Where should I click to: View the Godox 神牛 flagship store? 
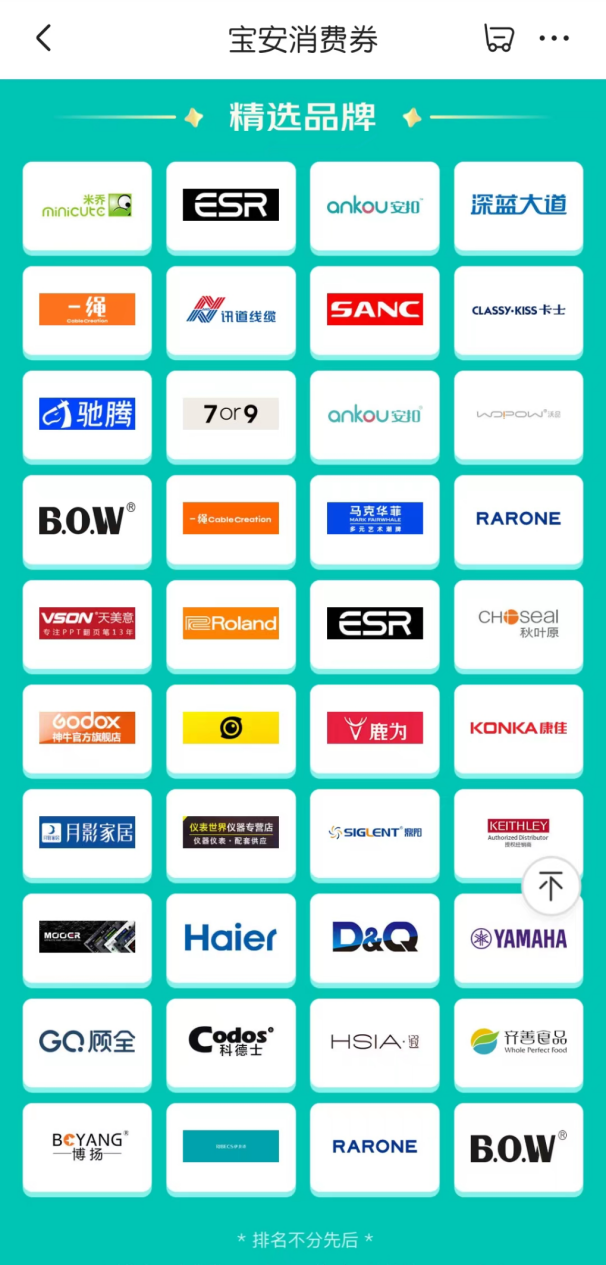coord(87,728)
